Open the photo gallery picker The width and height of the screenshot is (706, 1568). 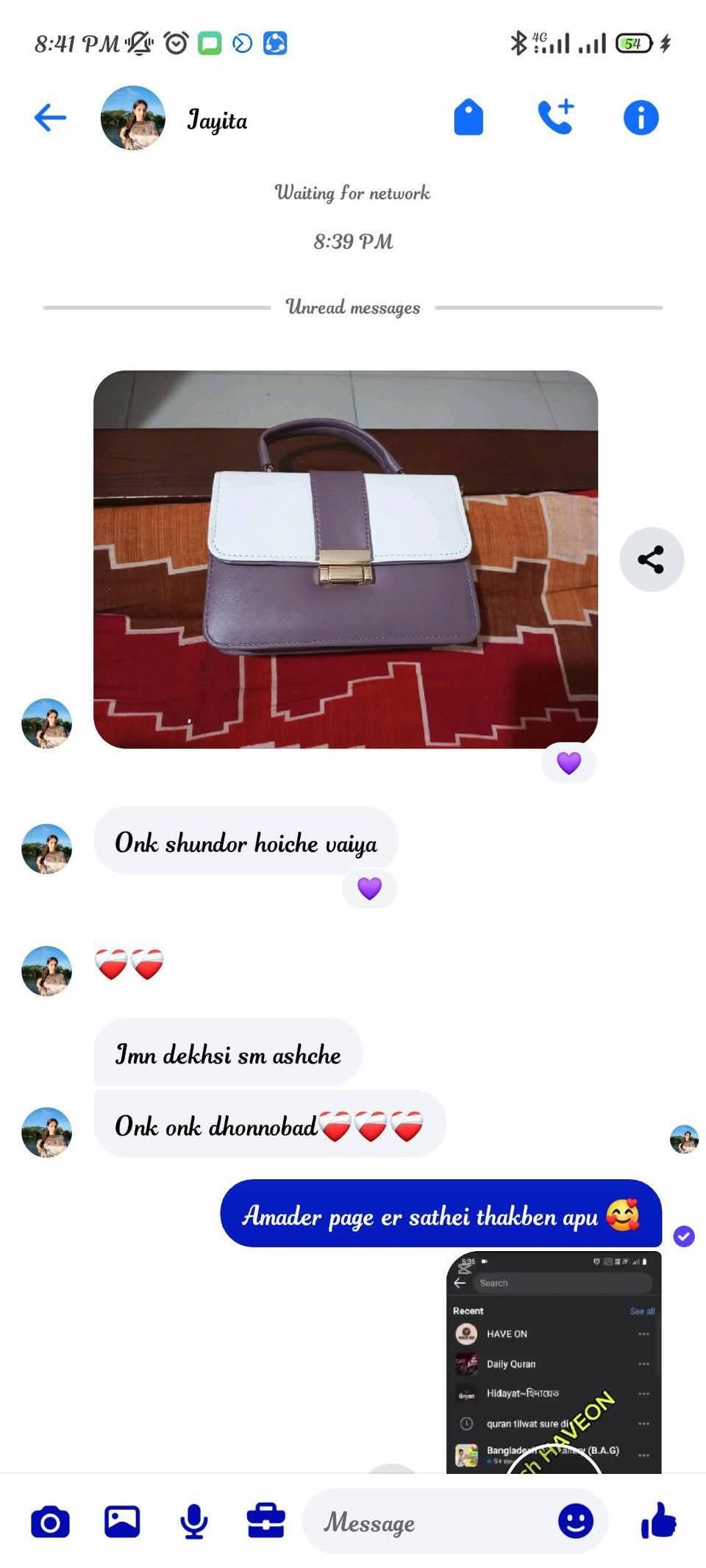click(122, 1522)
